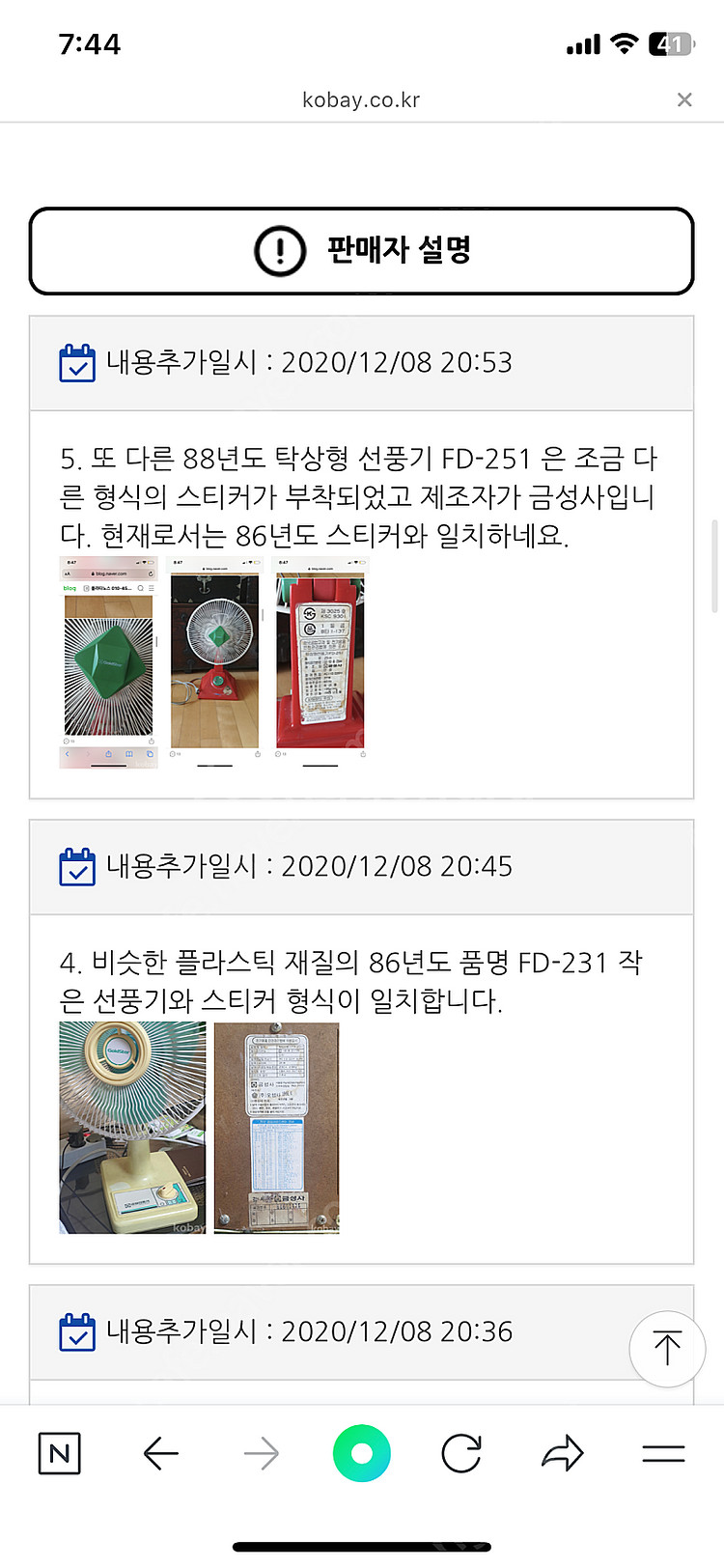Share this page
The width and height of the screenshot is (724, 1568).
pos(563,1453)
